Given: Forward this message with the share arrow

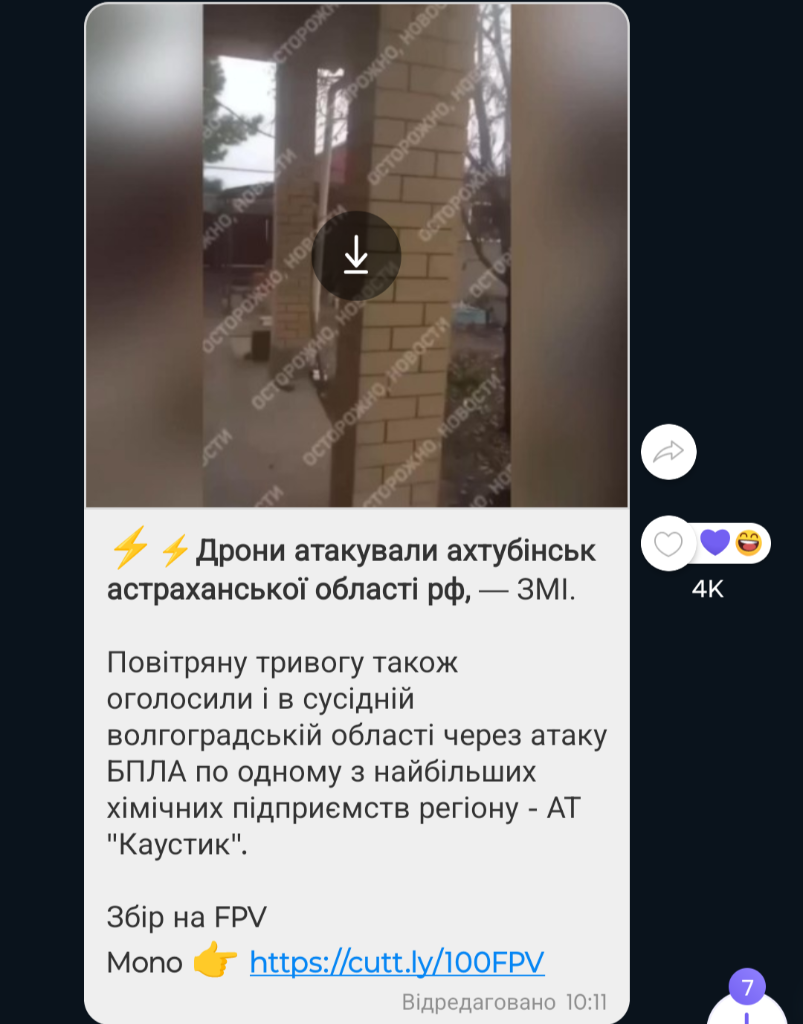Looking at the screenshot, I should [x=668, y=452].
